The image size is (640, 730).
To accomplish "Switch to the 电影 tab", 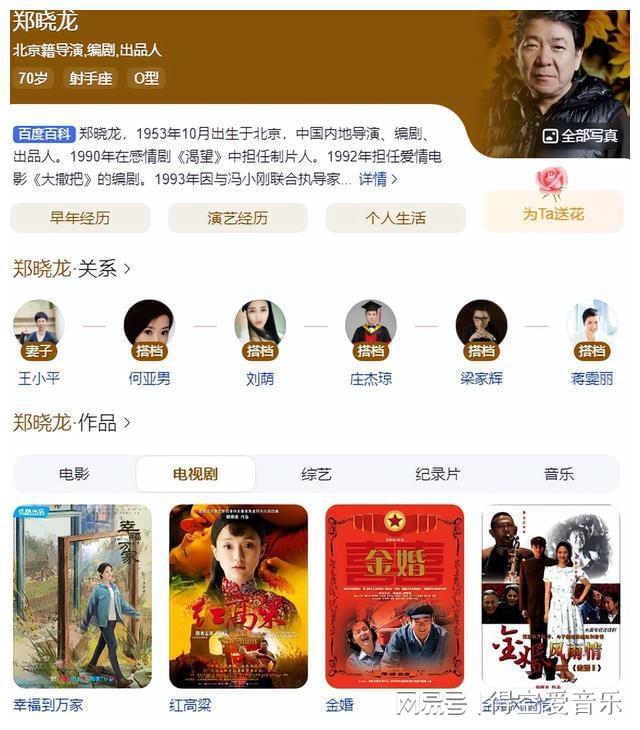I will click(x=74, y=474).
